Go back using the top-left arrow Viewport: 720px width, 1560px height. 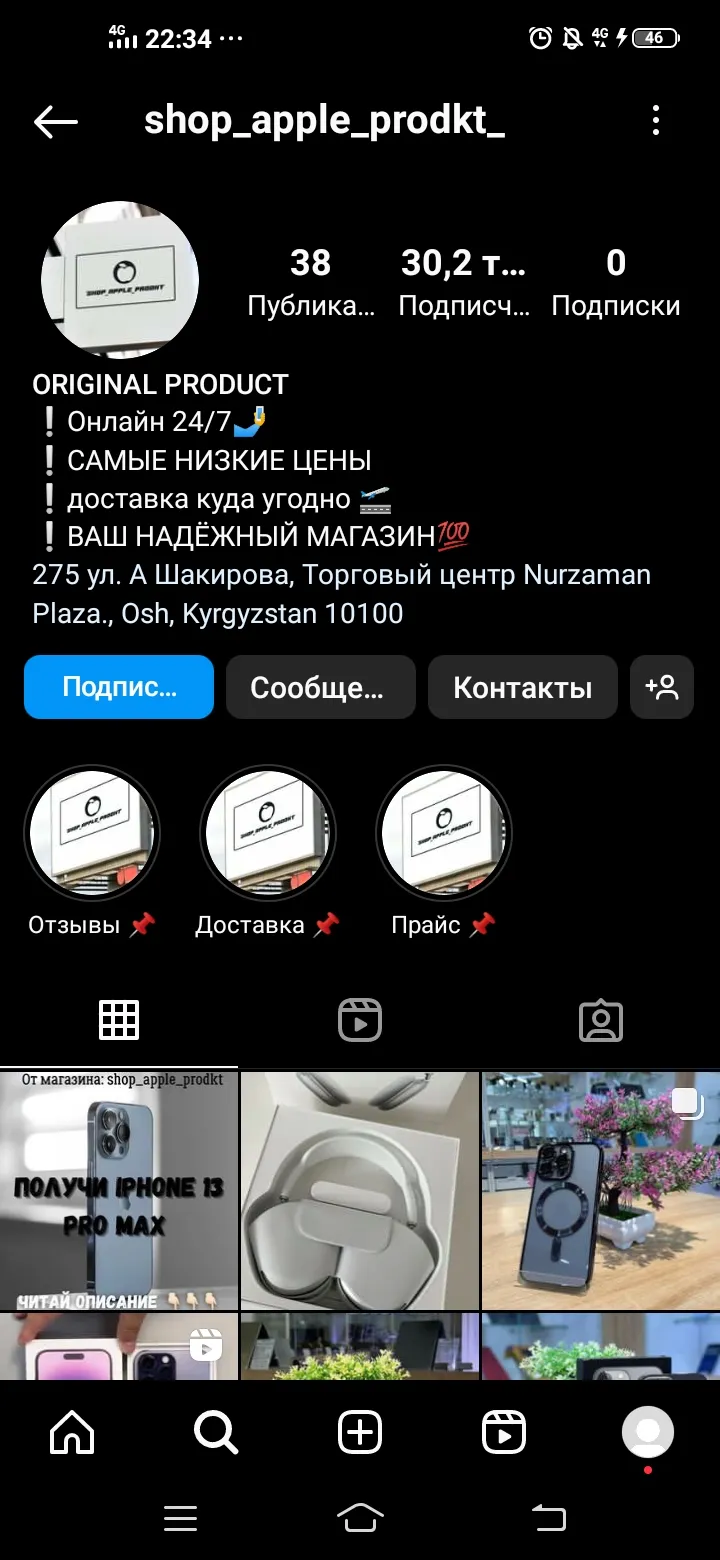(x=56, y=122)
